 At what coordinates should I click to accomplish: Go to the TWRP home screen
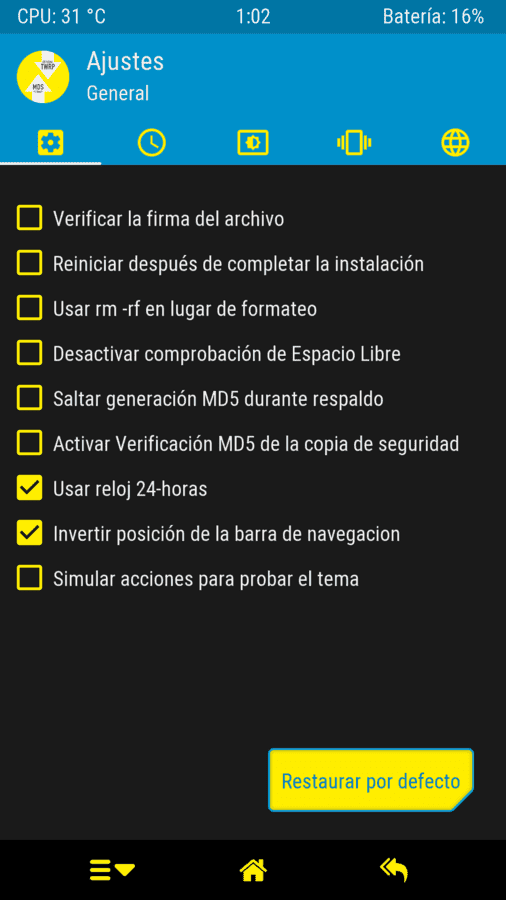tap(253, 870)
